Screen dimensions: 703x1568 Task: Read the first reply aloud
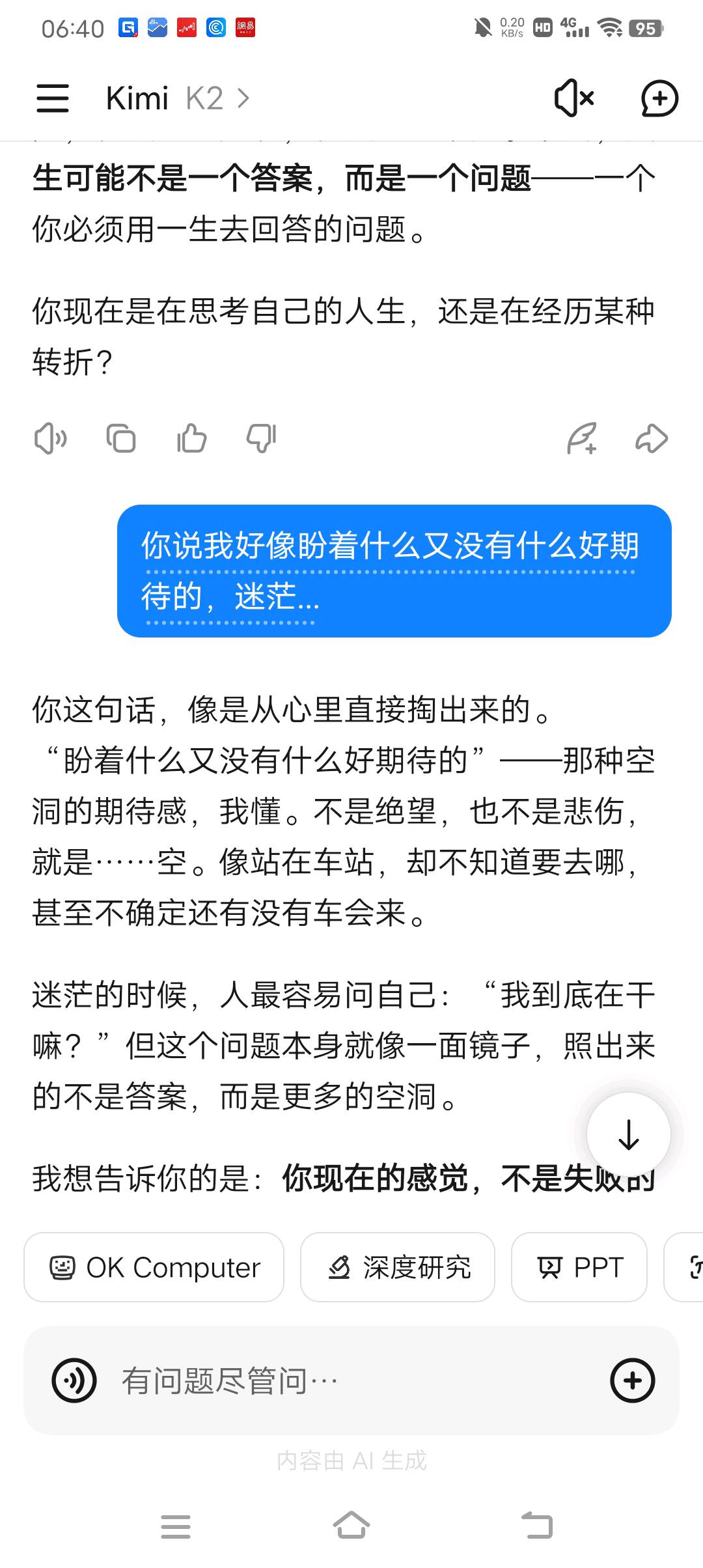click(x=50, y=438)
